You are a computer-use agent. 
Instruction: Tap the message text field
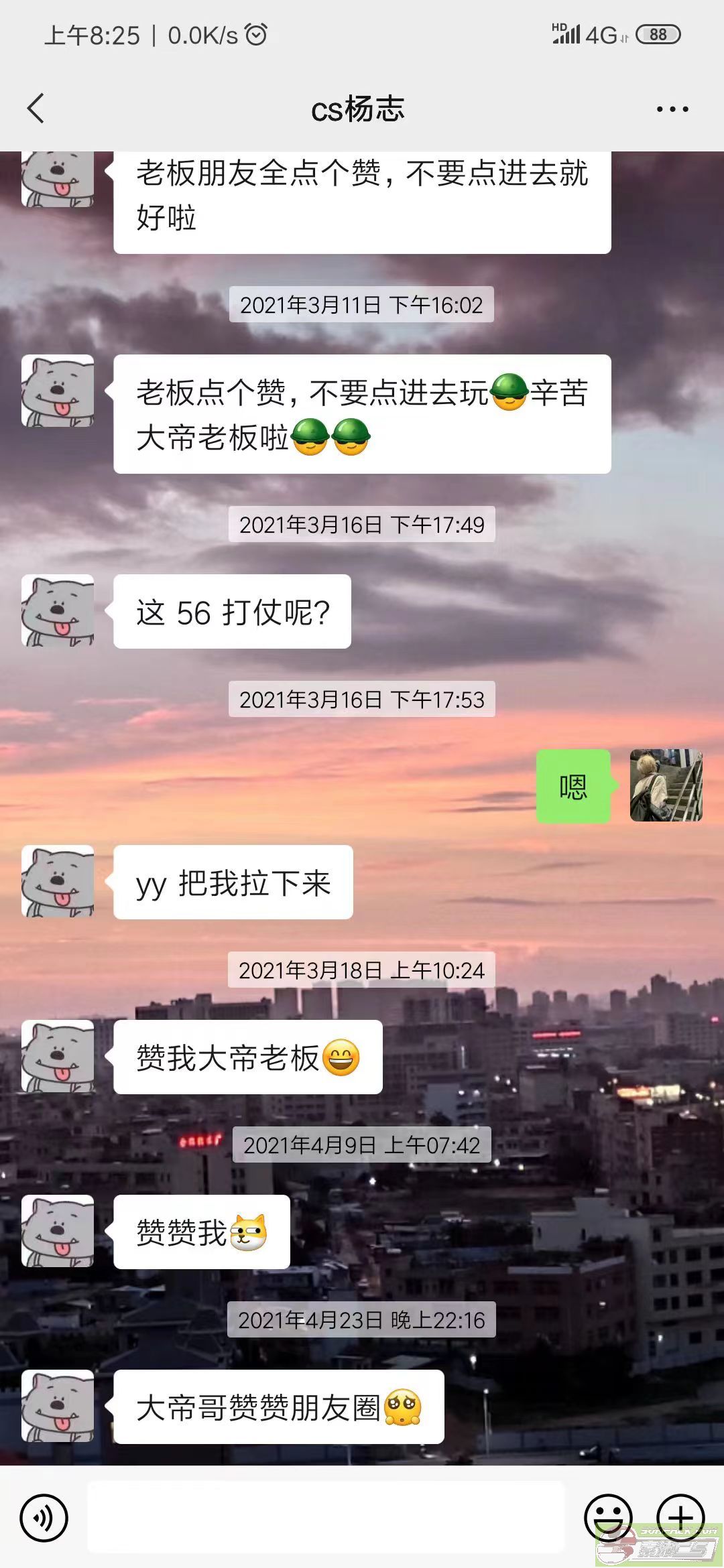click(x=326, y=1517)
